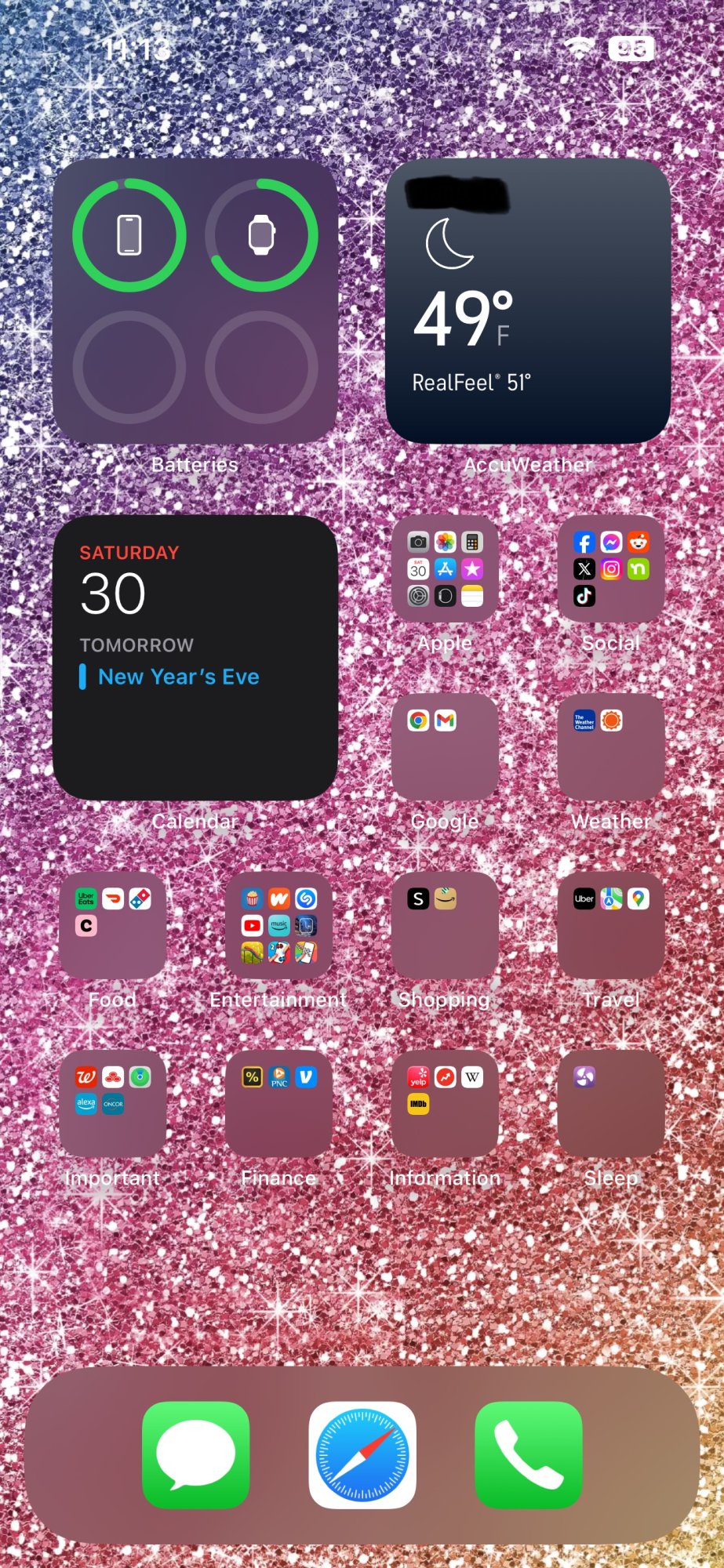This screenshot has width=724, height=1568.
Task: Launch Messages from the dock
Action: pyautogui.click(x=196, y=1455)
